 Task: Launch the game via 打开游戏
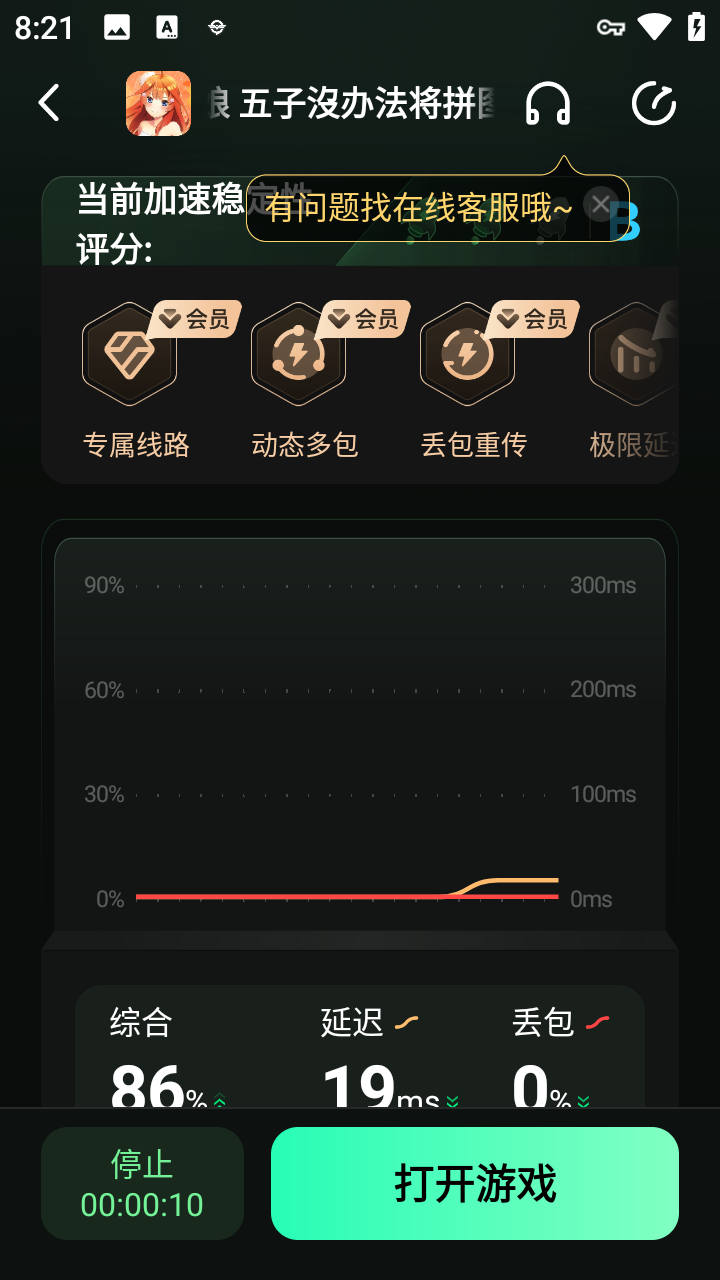[x=475, y=1184]
